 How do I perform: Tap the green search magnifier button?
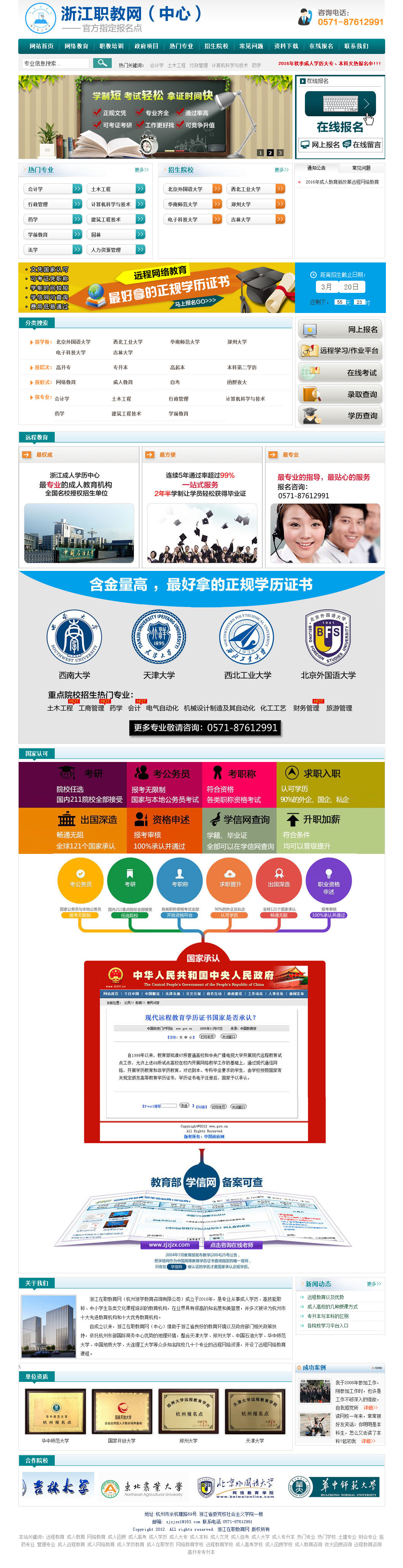(102, 63)
